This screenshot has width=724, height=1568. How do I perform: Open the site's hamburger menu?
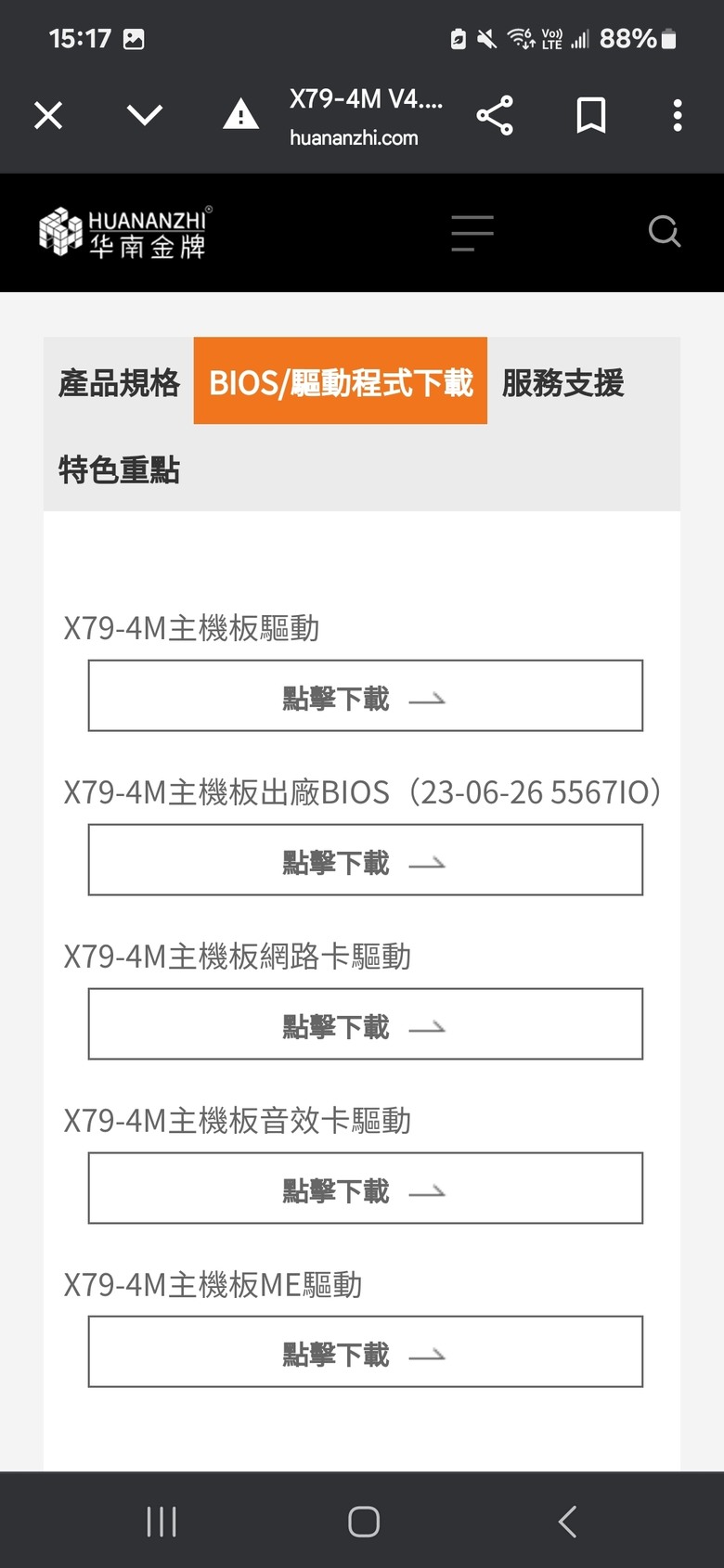[x=472, y=233]
